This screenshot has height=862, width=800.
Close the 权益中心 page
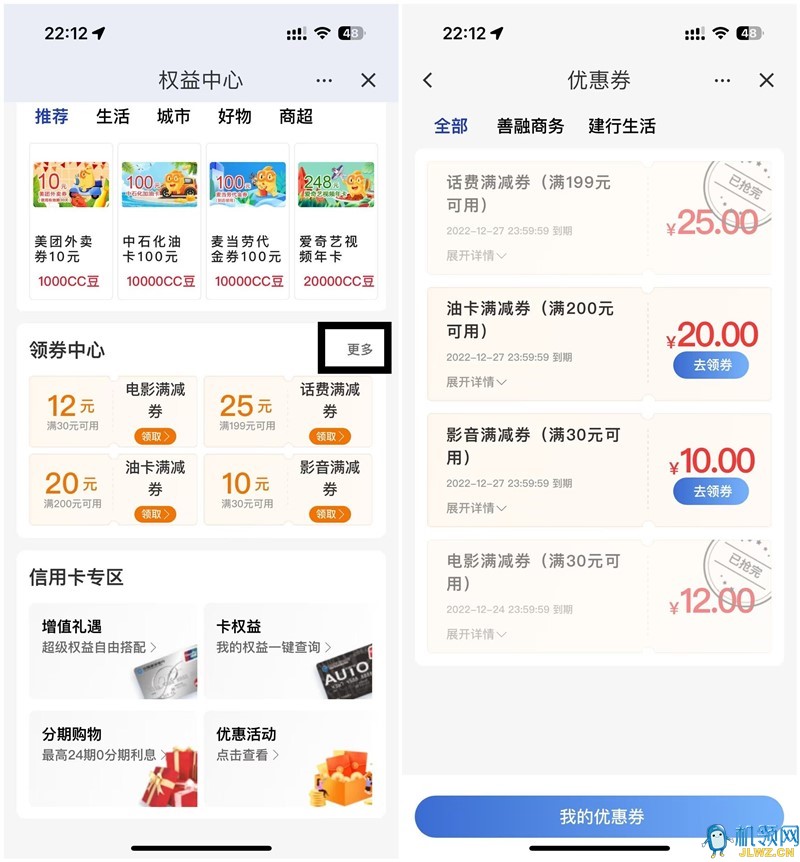click(x=368, y=80)
